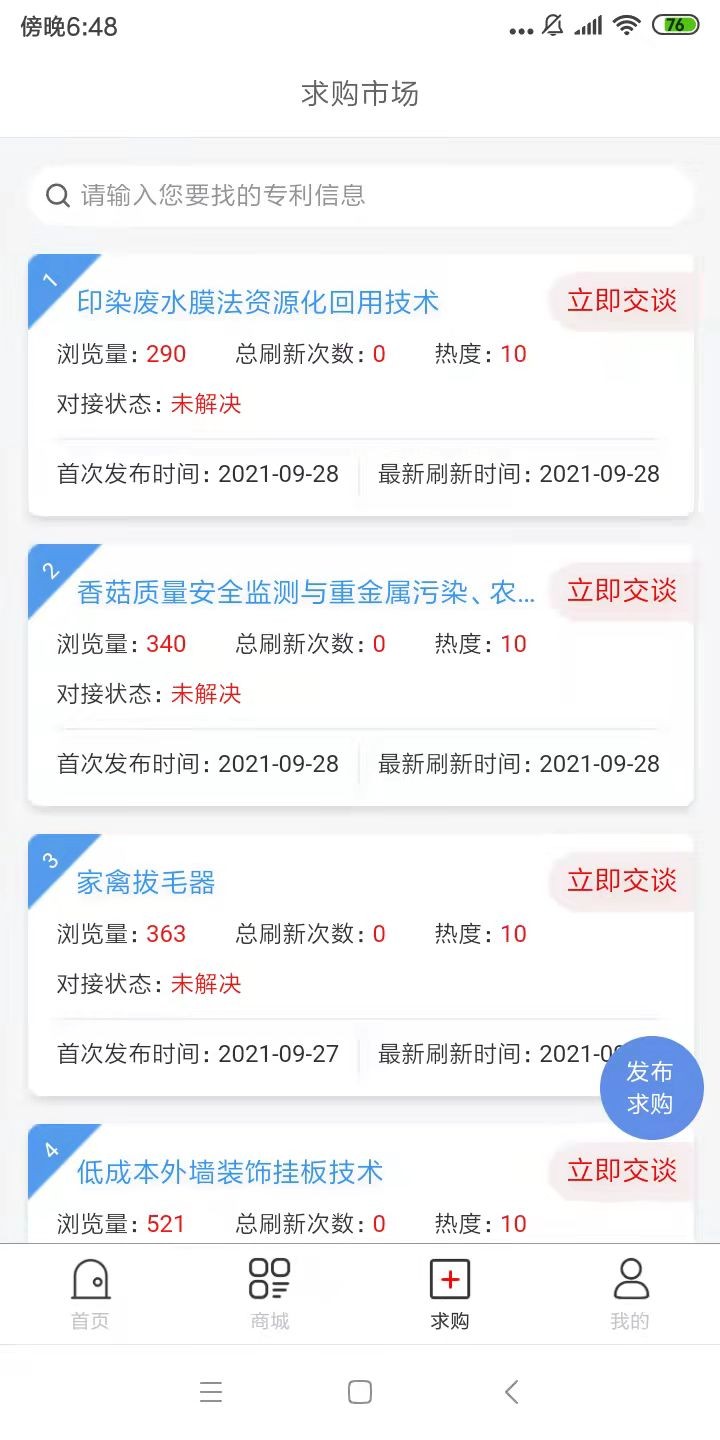Click the 未解决 status on the first listing
720x1440 pixels.
pos(206,405)
